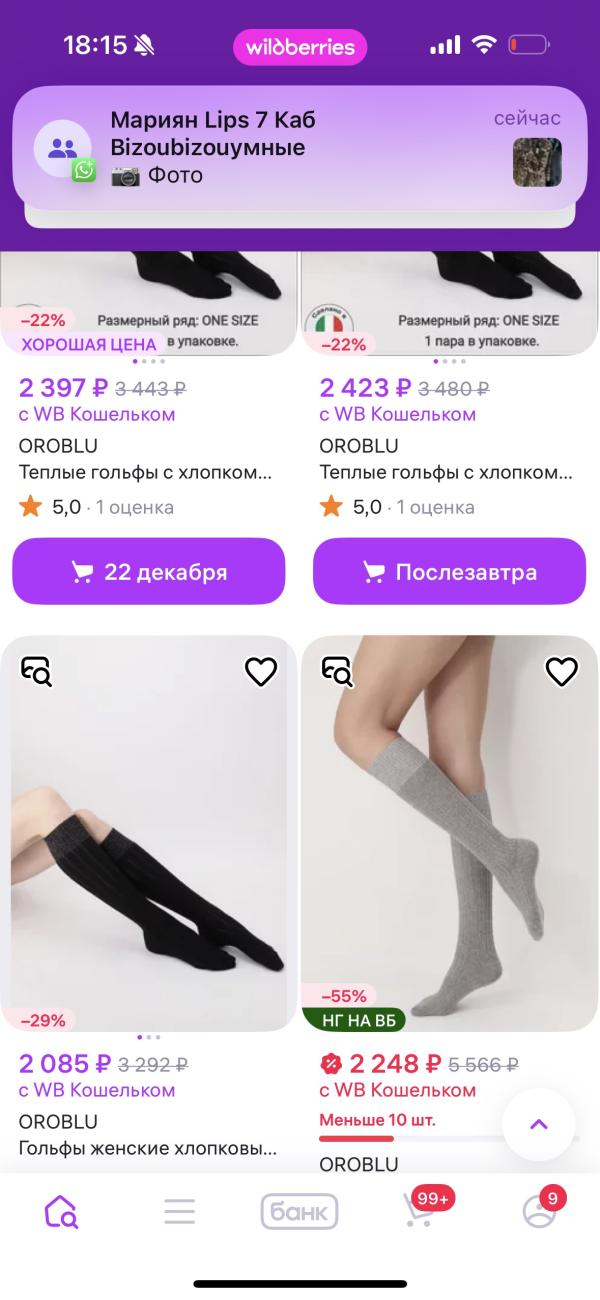Open the grey OROBLU socks for 2 248 ₽
600x1300 pixels.
[x=449, y=840]
